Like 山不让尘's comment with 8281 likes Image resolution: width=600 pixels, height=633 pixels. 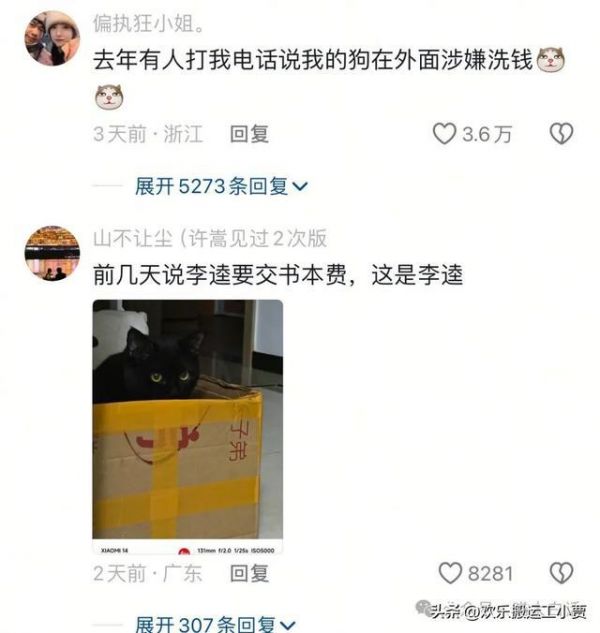pyautogui.click(x=451, y=572)
